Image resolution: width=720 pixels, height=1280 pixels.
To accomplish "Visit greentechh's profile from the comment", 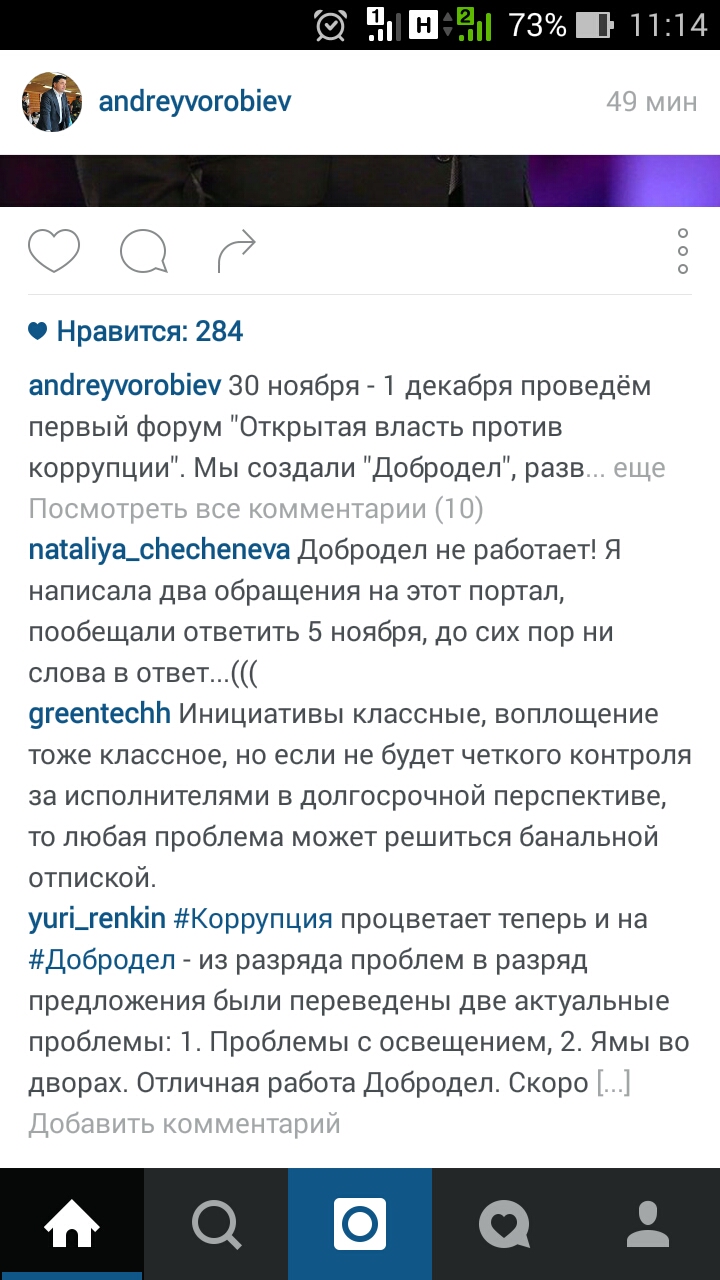I will 99,714.
